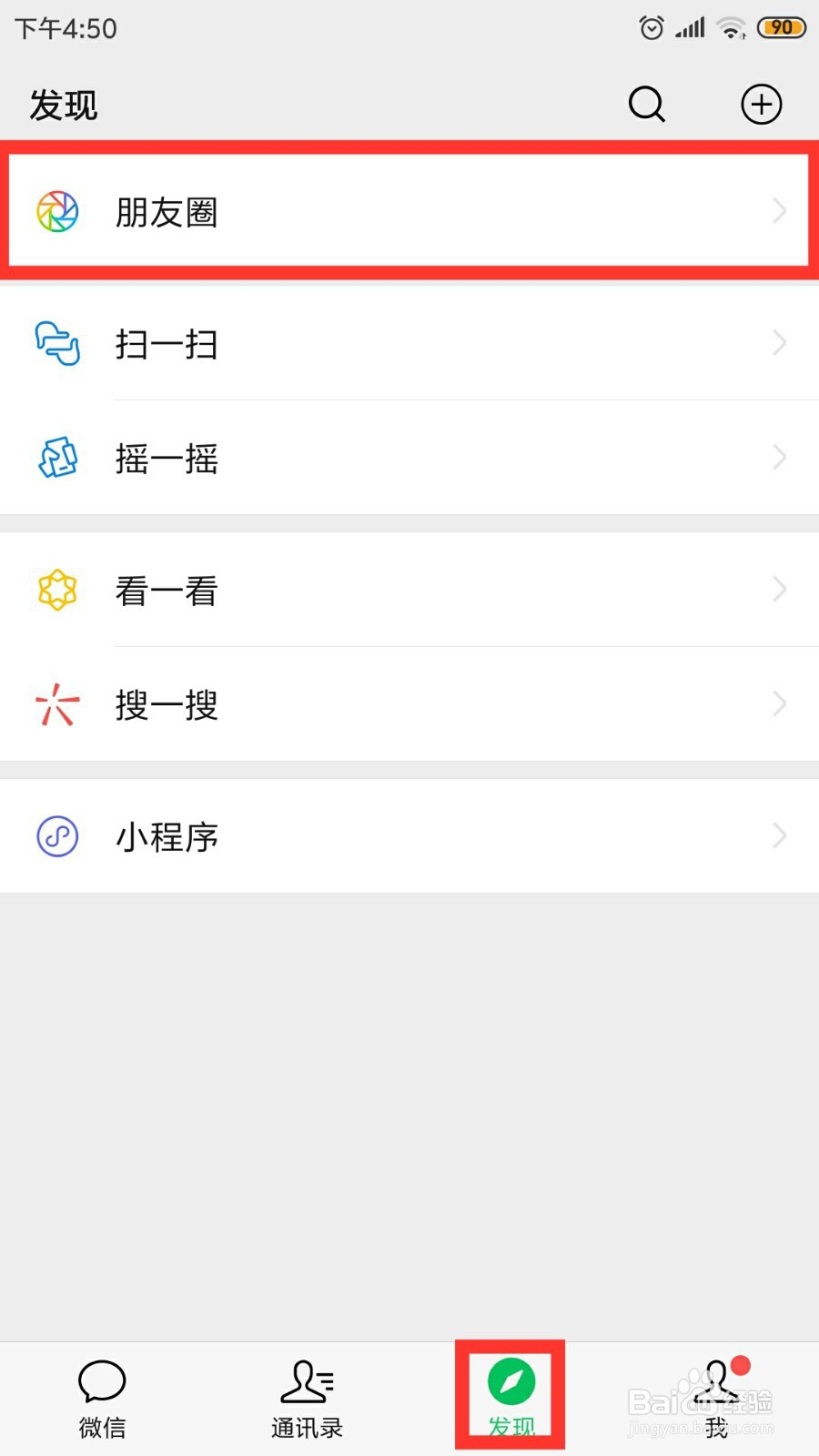Open 看一看 Top Stories
This screenshot has width=819, height=1456.
click(409, 590)
